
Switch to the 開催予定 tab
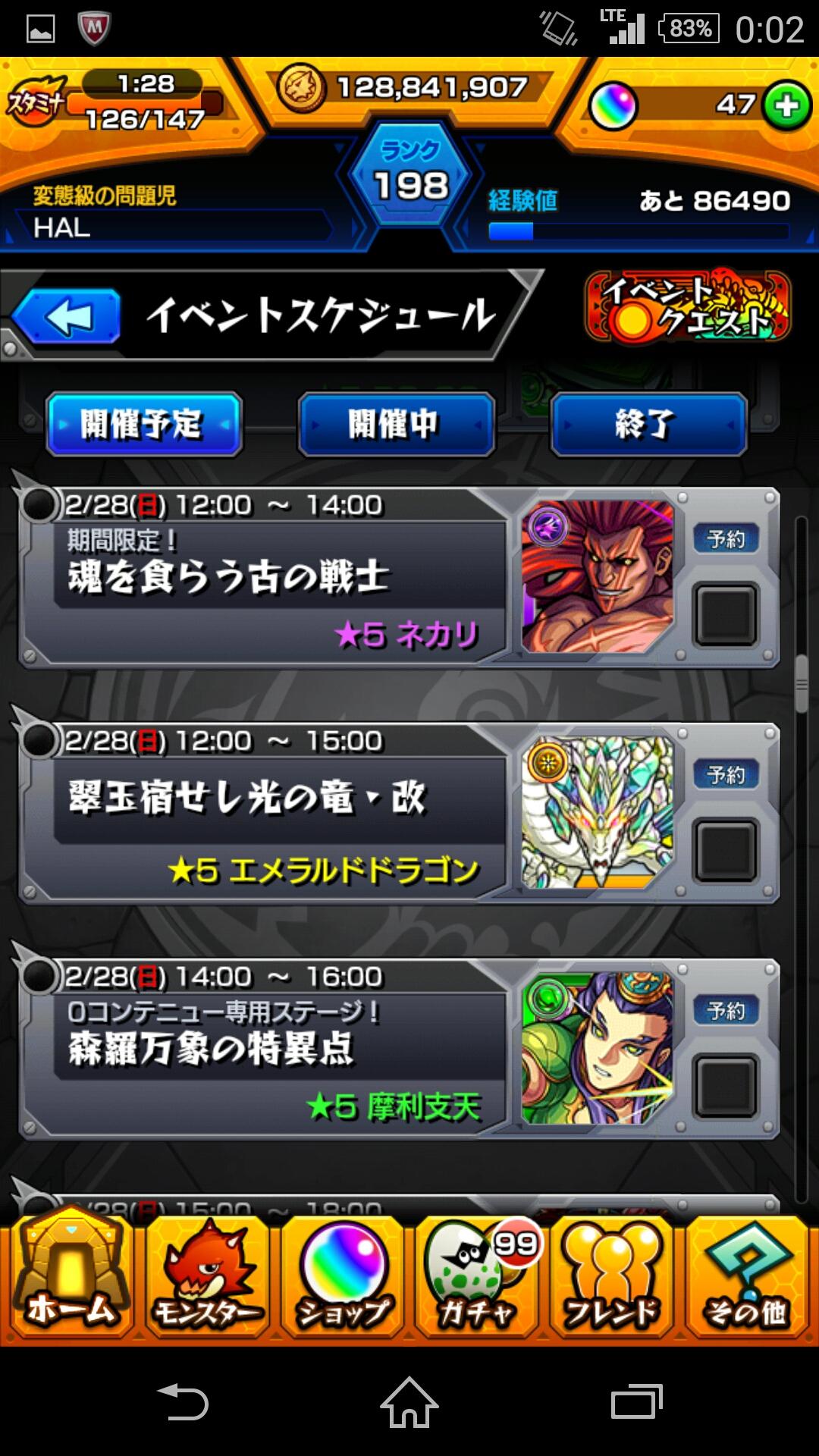(144, 424)
